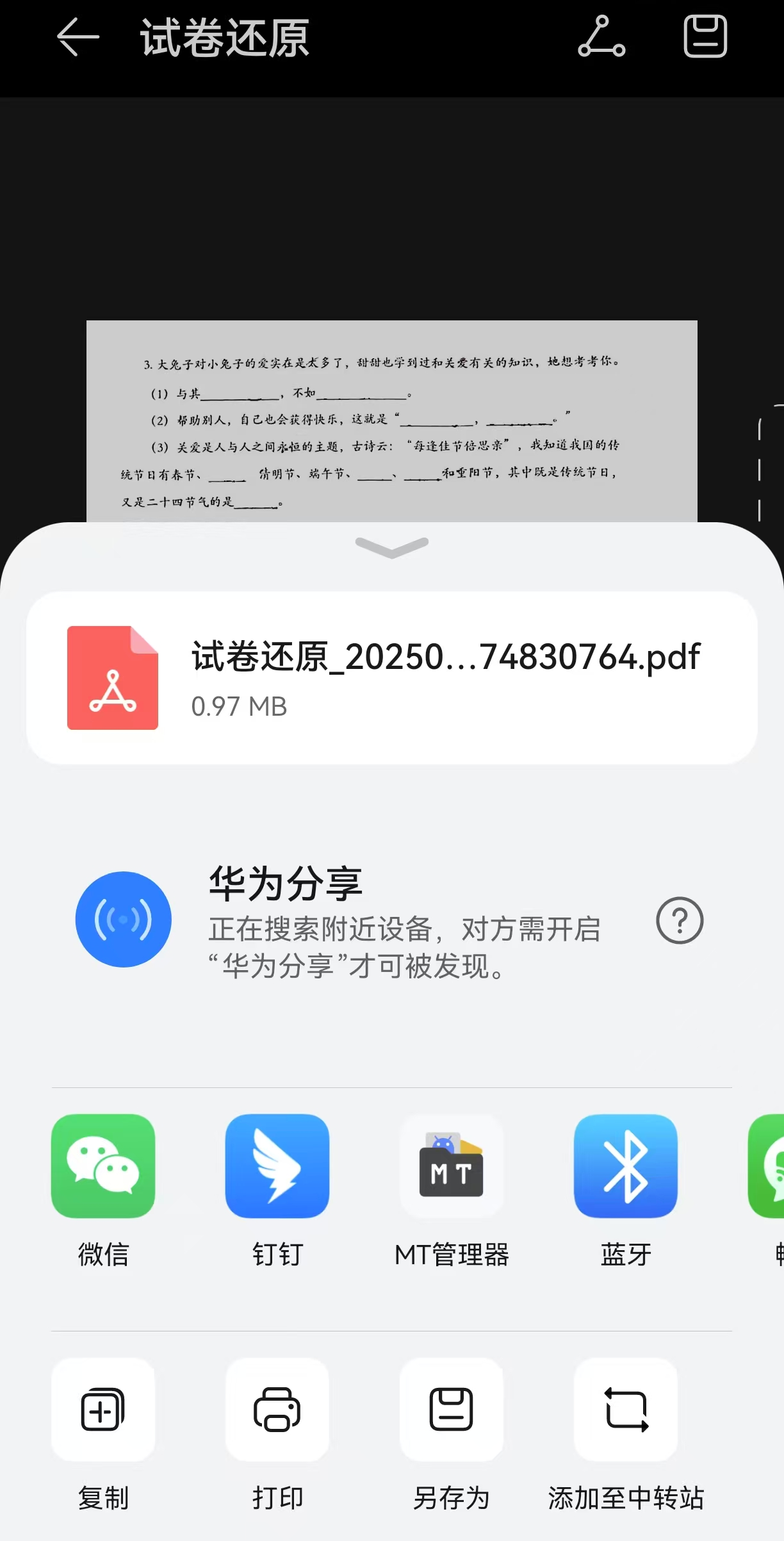This screenshot has height=1541, width=784.
Task: Open Huawei Share help question mark
Action: 680,920
